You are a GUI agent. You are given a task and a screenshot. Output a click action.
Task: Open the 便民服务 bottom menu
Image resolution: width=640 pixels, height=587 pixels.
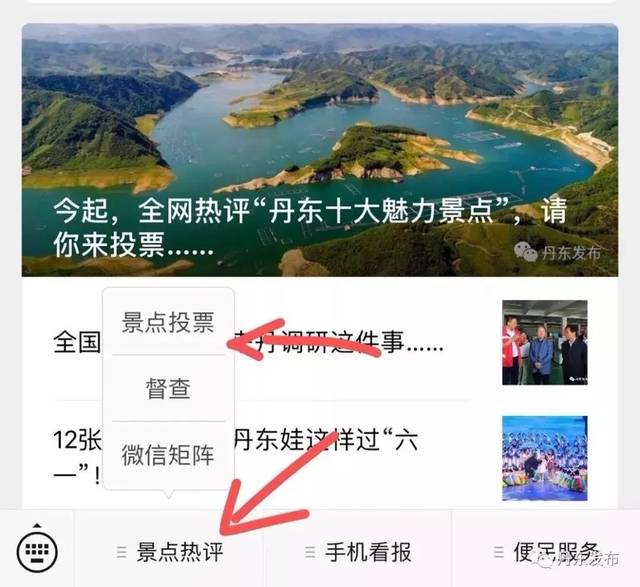pos(545,551)
